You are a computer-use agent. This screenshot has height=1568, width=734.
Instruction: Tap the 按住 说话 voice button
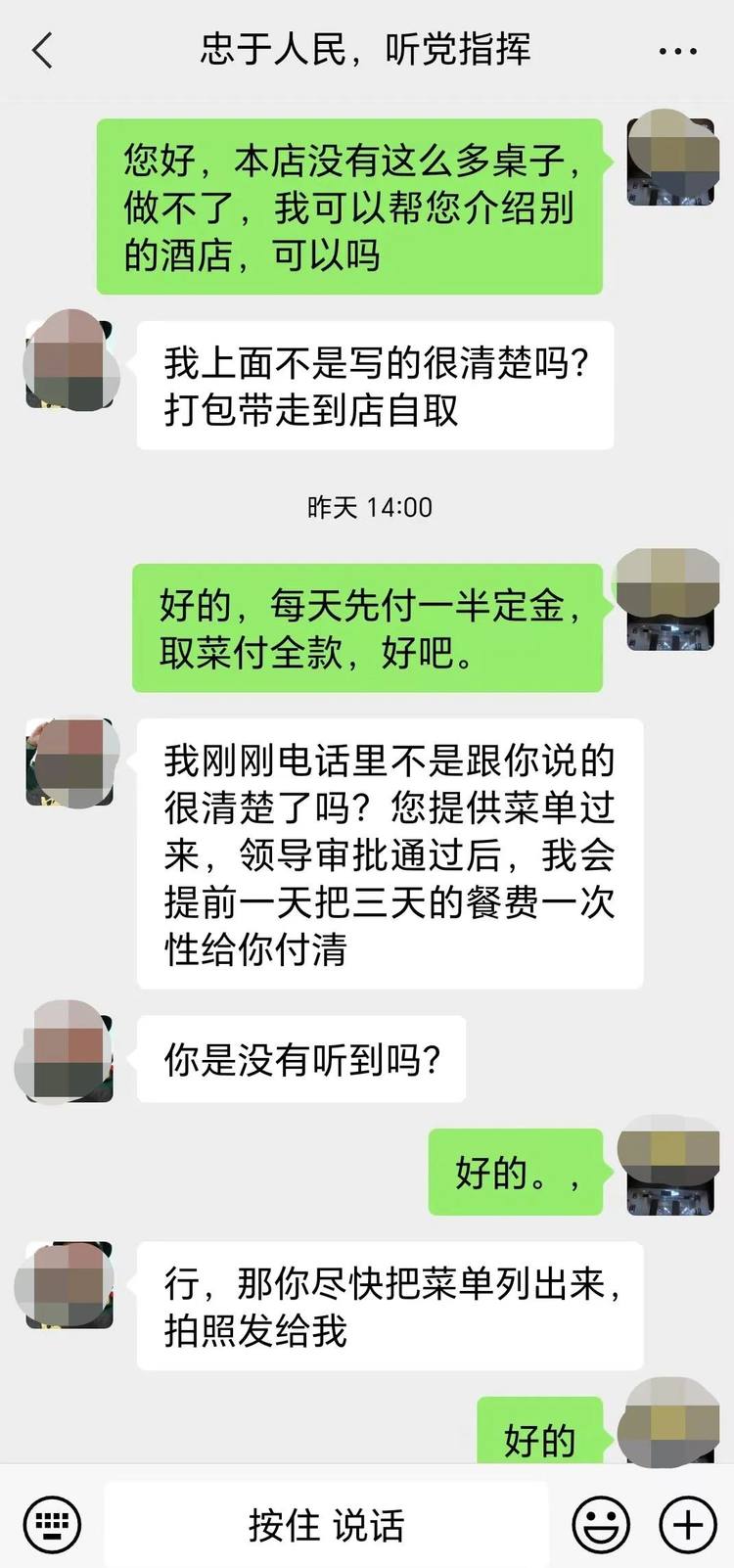(326, 1525)
